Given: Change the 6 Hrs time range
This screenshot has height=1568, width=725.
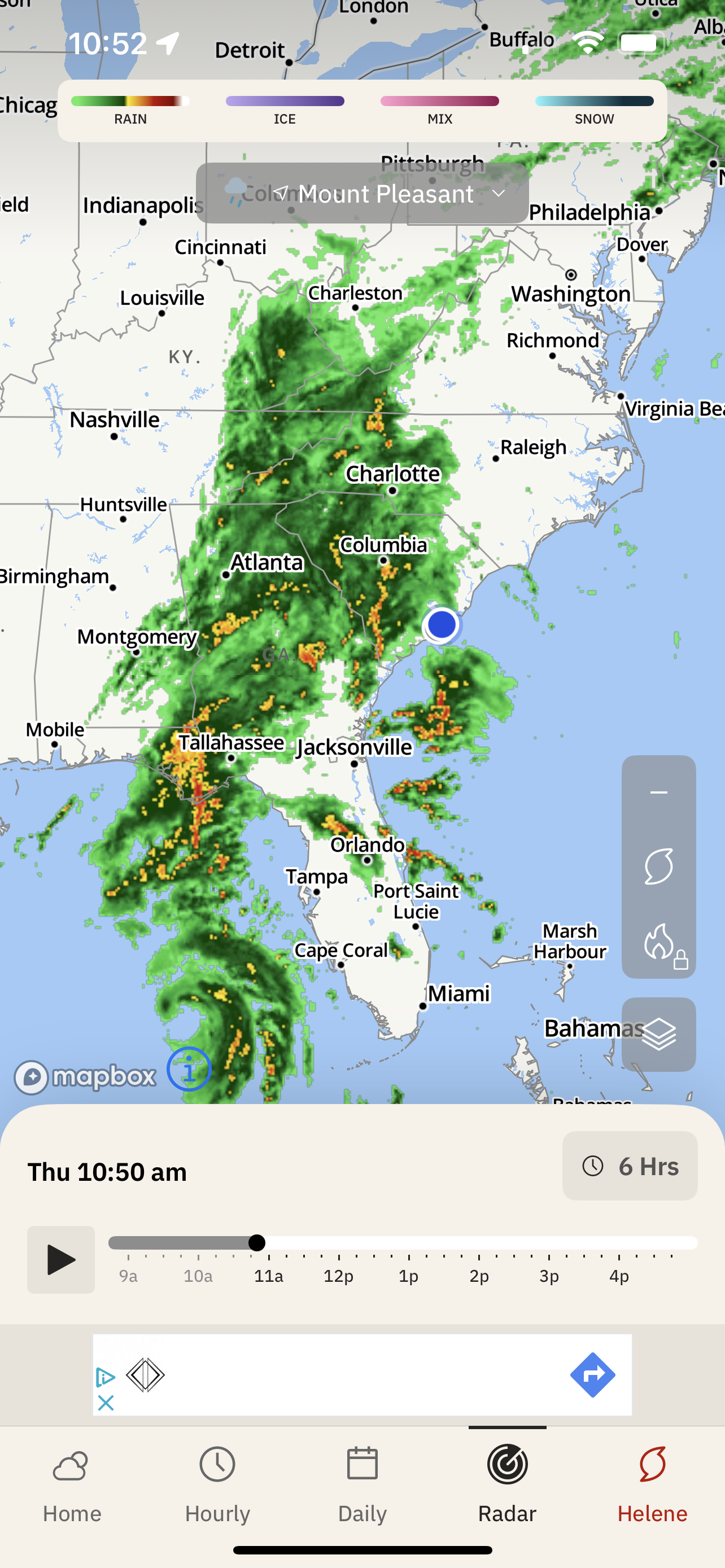Looking at the screenshot, I should [630, 1166].
